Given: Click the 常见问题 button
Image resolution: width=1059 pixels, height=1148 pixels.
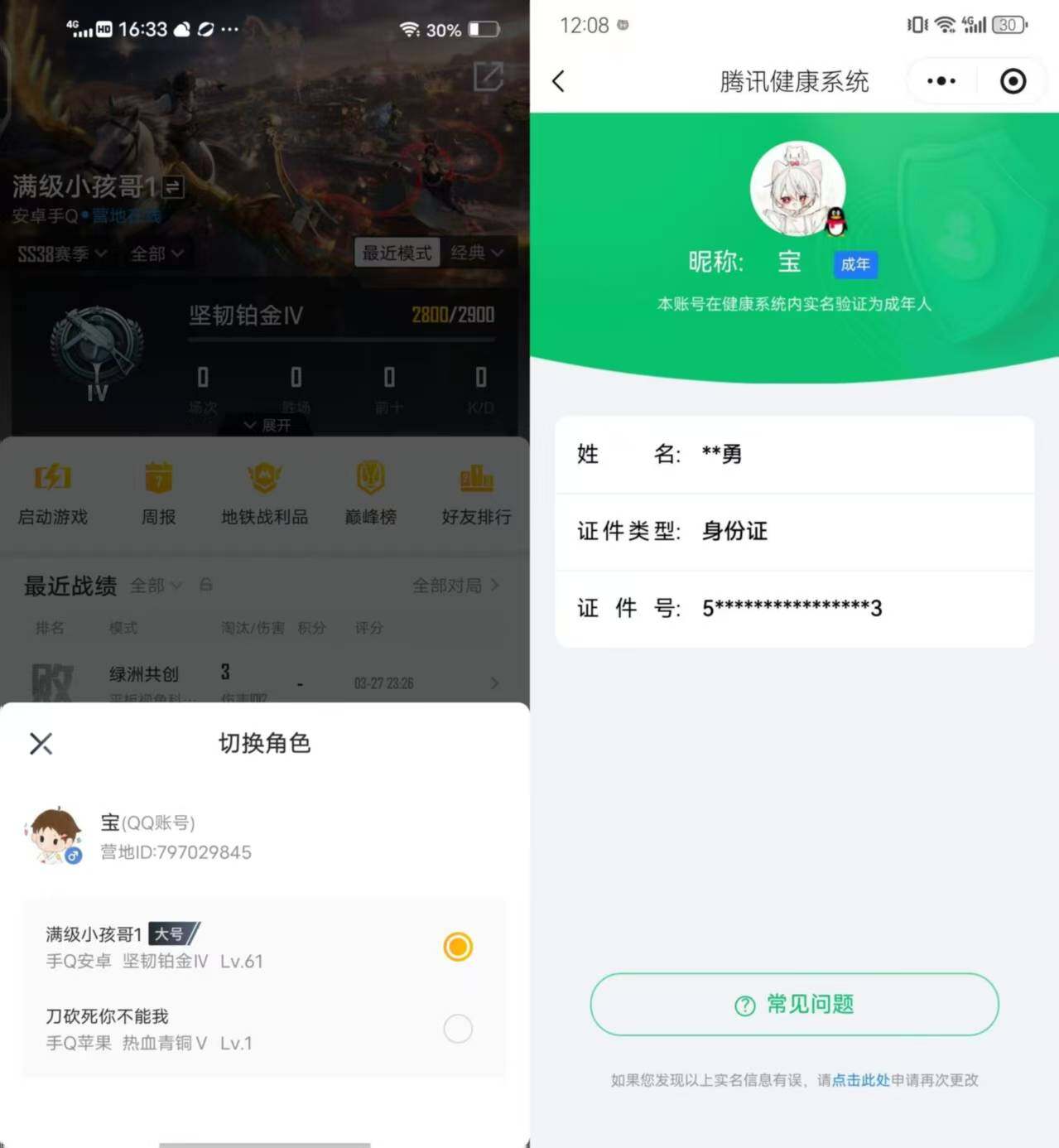Looking at the screenshot, I should (x=793, y=1004).
